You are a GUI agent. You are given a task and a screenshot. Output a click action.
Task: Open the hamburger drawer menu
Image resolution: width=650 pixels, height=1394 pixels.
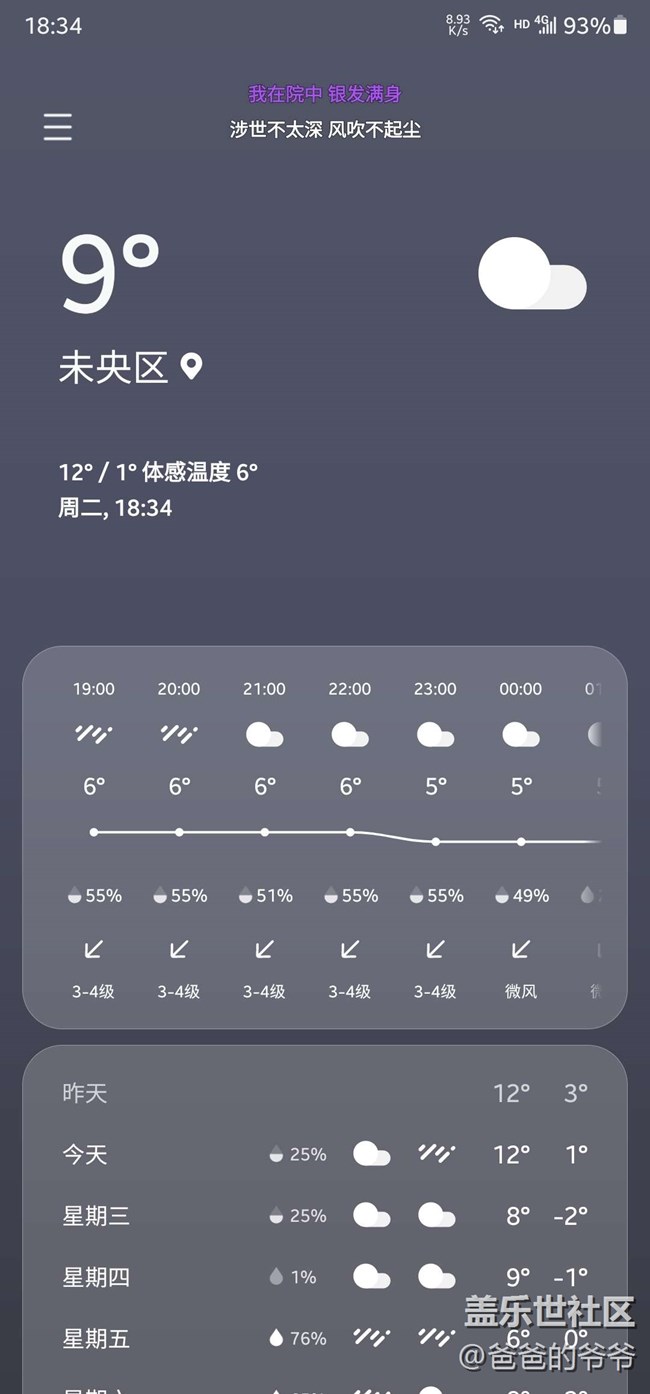point(57,127)
